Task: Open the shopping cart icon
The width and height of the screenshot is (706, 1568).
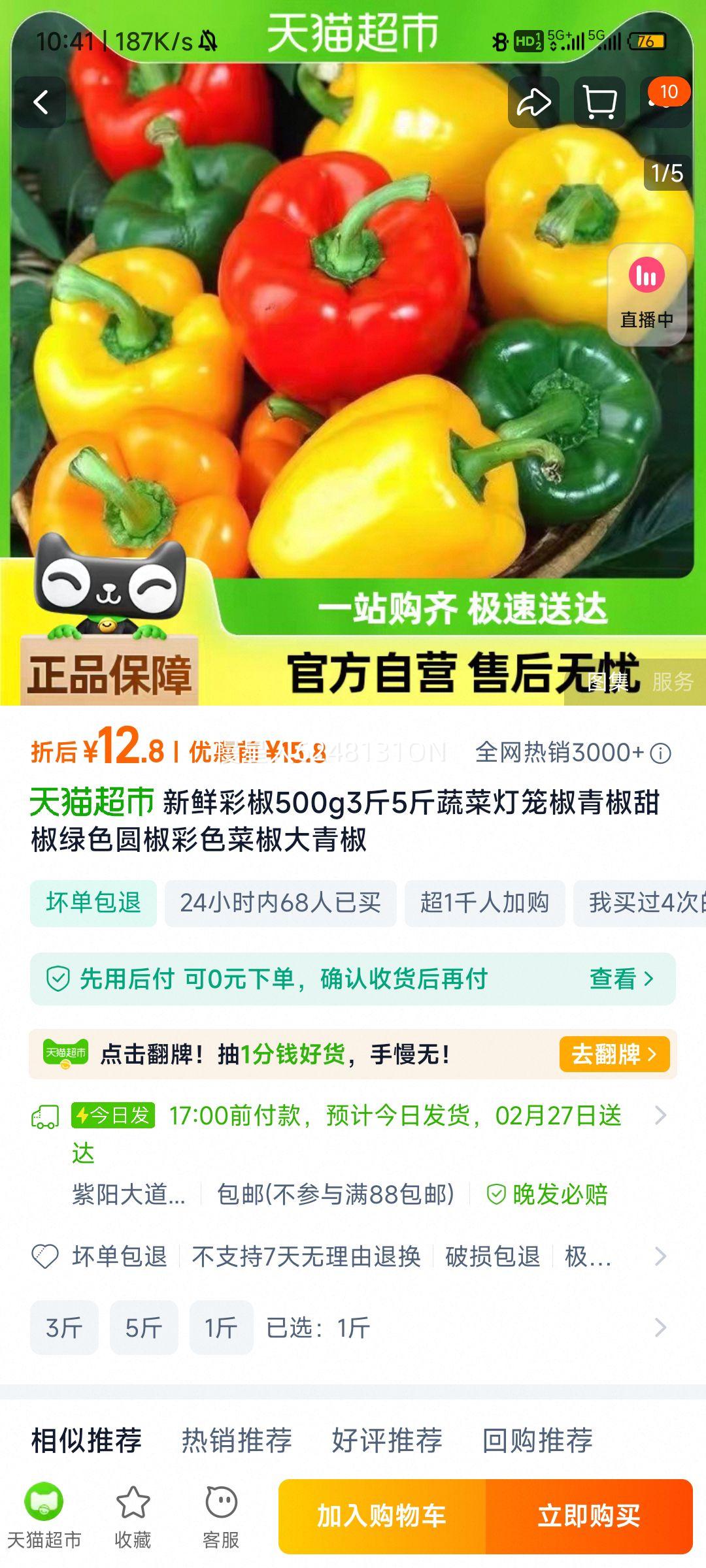Action: [599, 103]
